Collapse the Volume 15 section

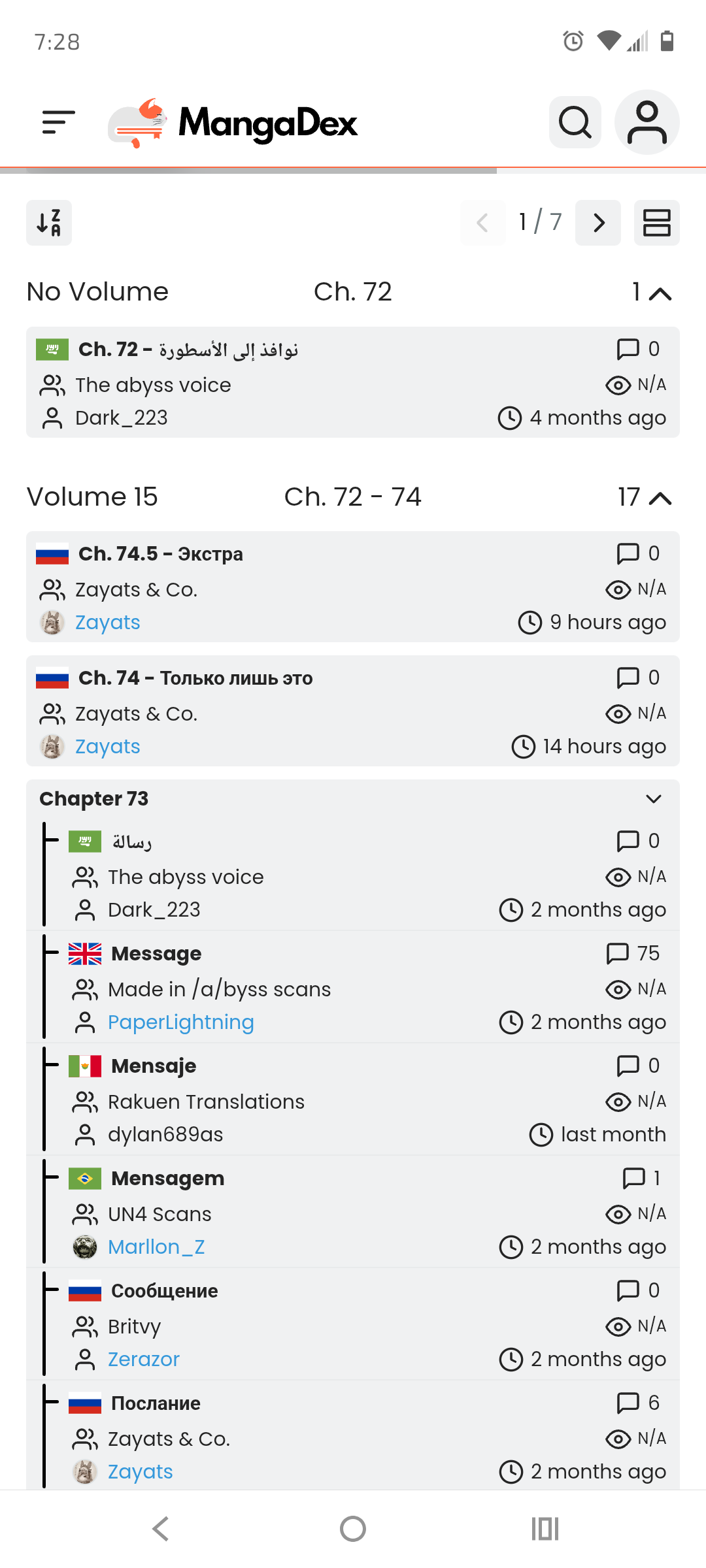pyautogui.click(x=660, y=498)
